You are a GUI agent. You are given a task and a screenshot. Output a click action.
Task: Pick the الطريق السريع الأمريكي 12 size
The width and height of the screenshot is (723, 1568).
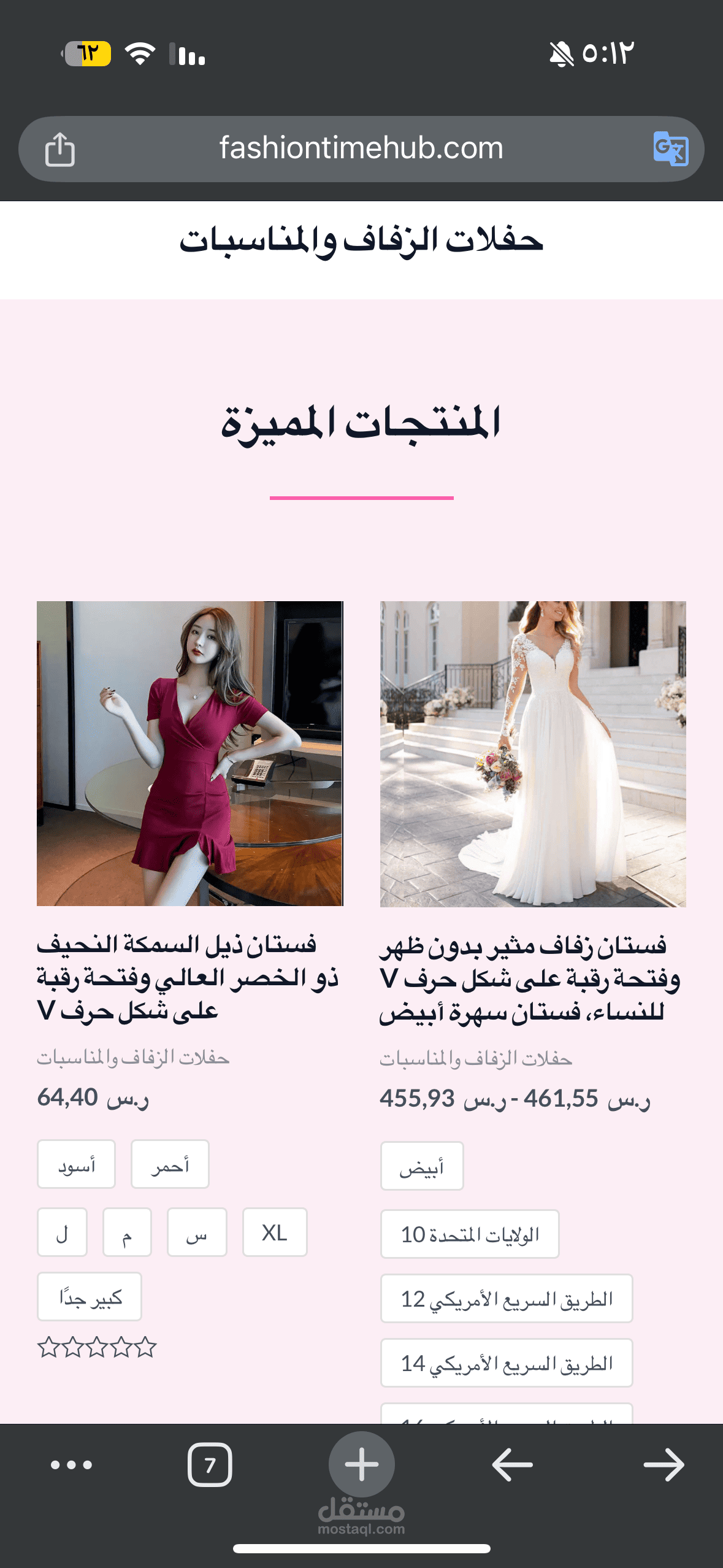507,1299
